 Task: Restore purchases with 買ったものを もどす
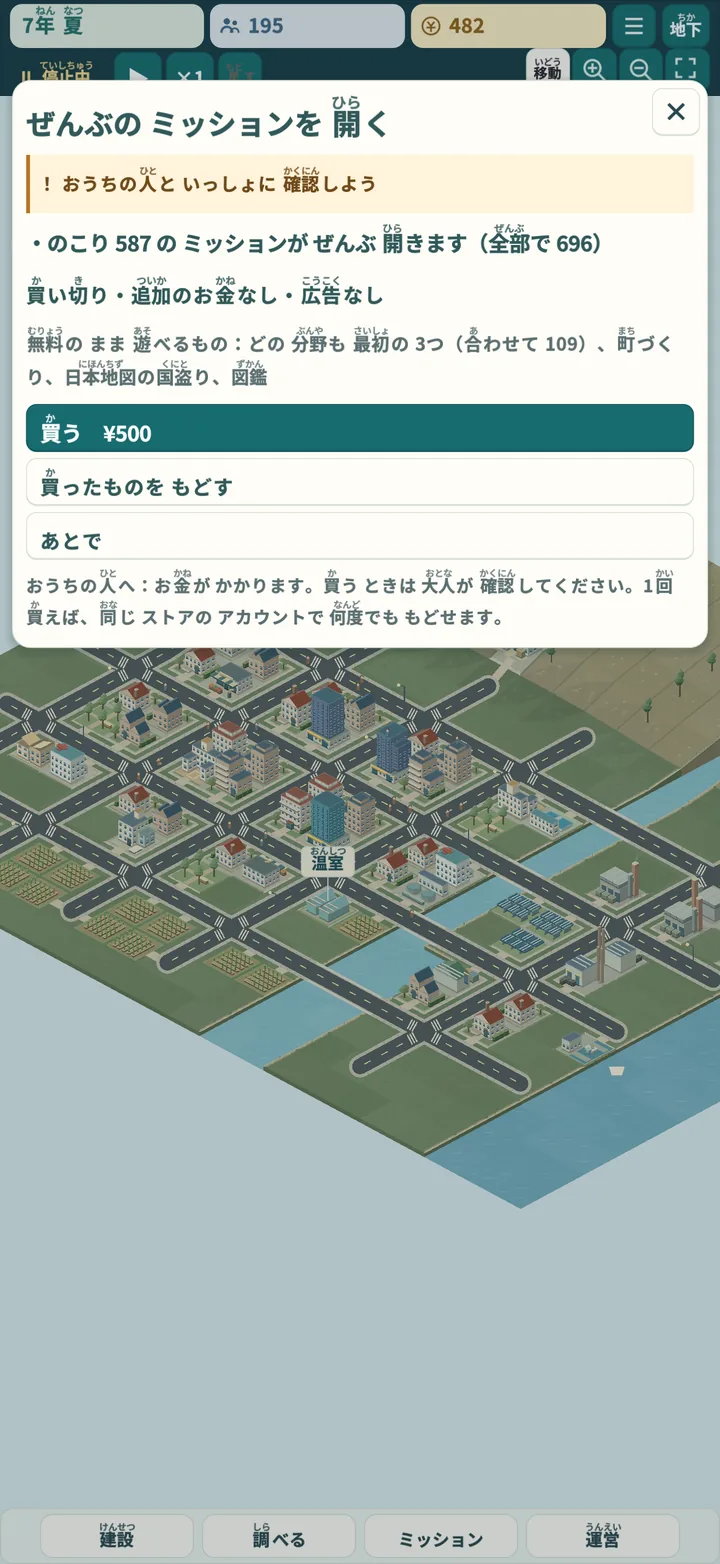pyautogui.click(x=360, y=482)
